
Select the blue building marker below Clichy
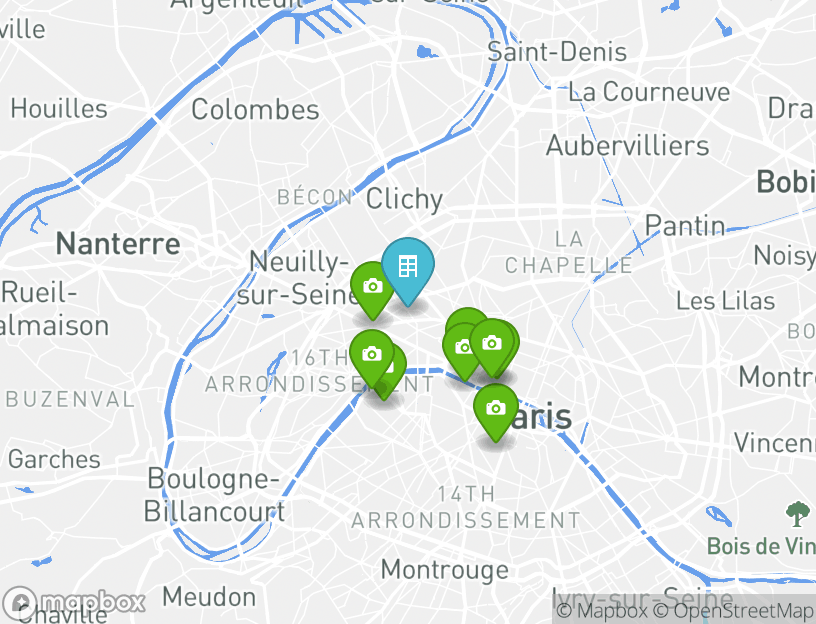coord(407,266)
